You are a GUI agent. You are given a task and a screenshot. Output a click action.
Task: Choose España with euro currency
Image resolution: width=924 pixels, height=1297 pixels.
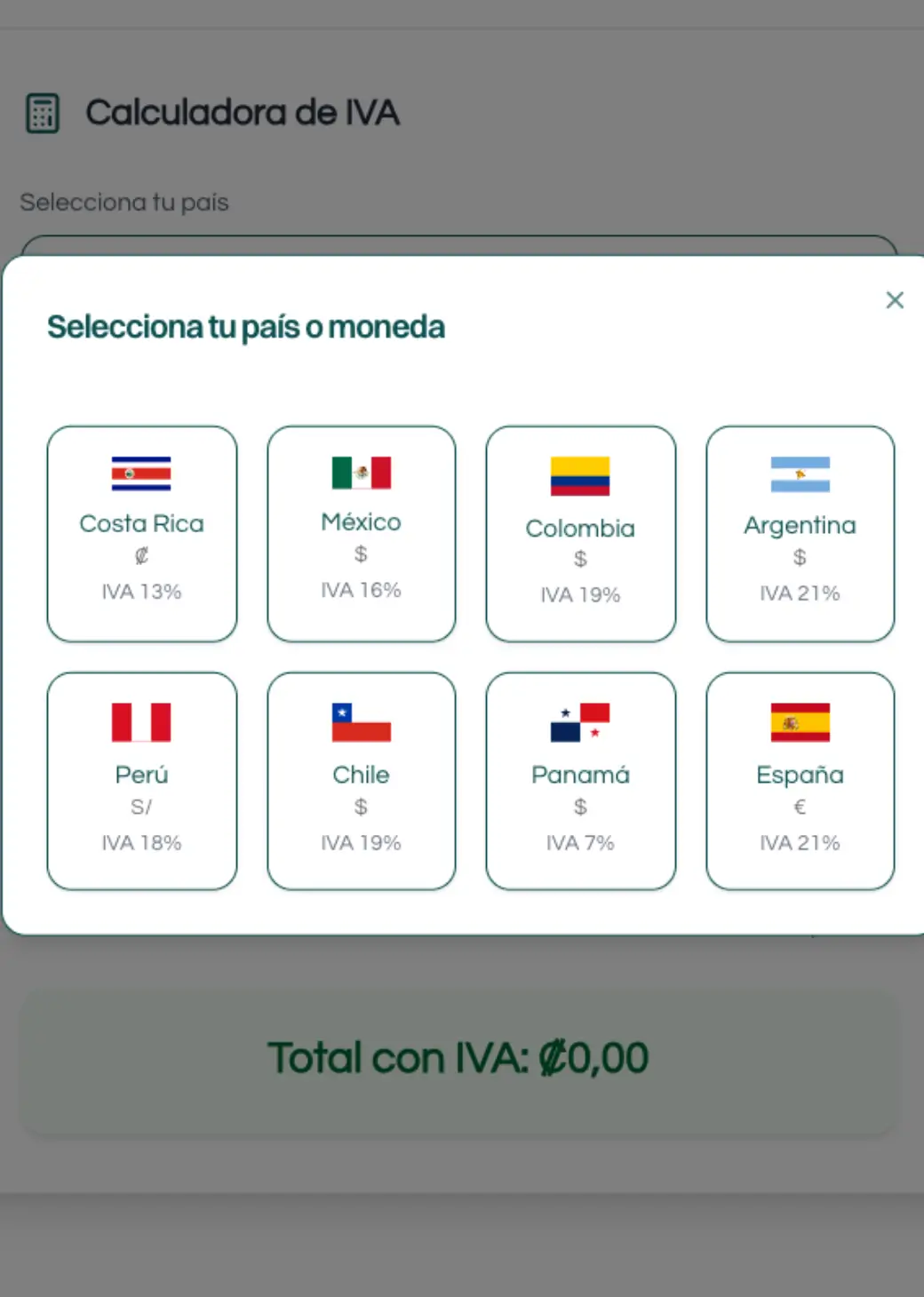(800, 780)
